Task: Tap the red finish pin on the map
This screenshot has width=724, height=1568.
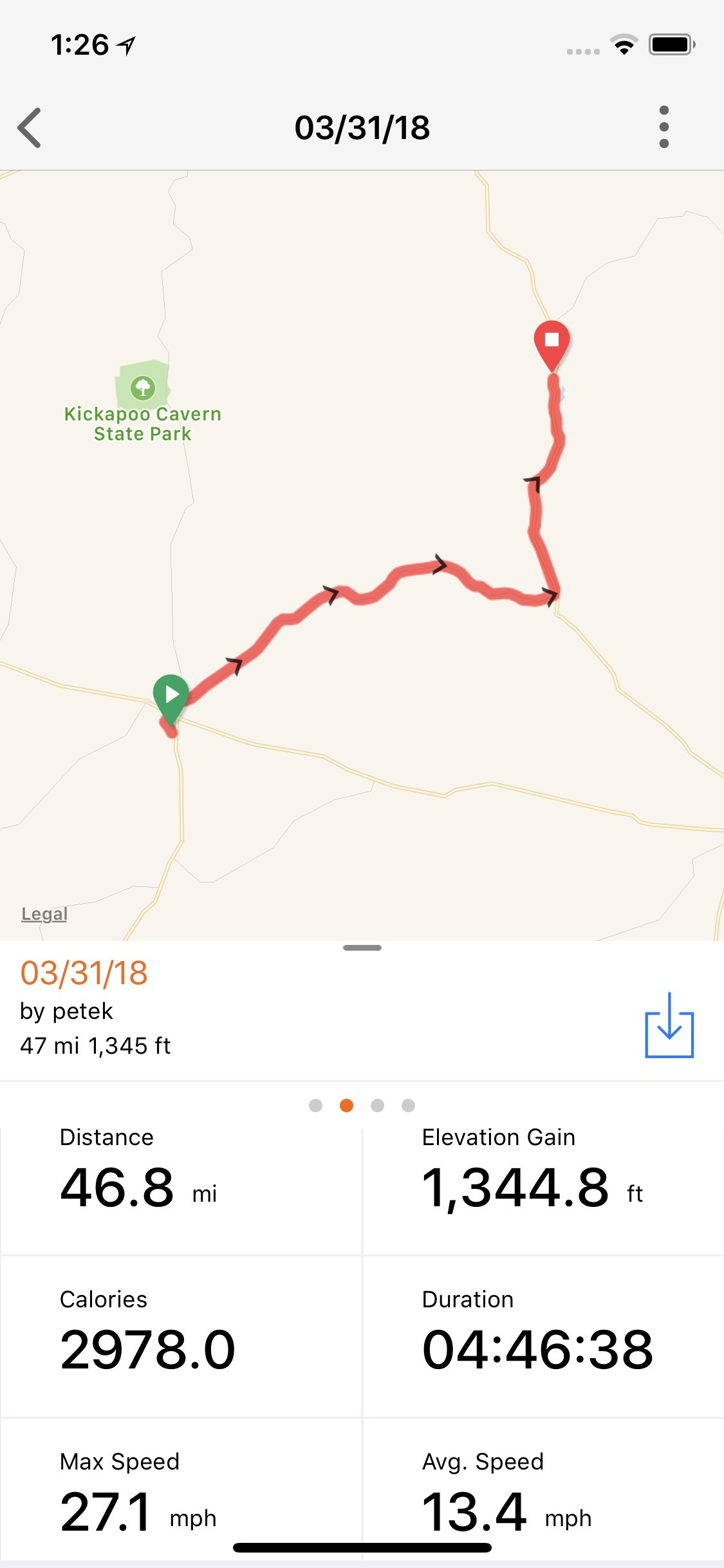Action: (552, 342)
